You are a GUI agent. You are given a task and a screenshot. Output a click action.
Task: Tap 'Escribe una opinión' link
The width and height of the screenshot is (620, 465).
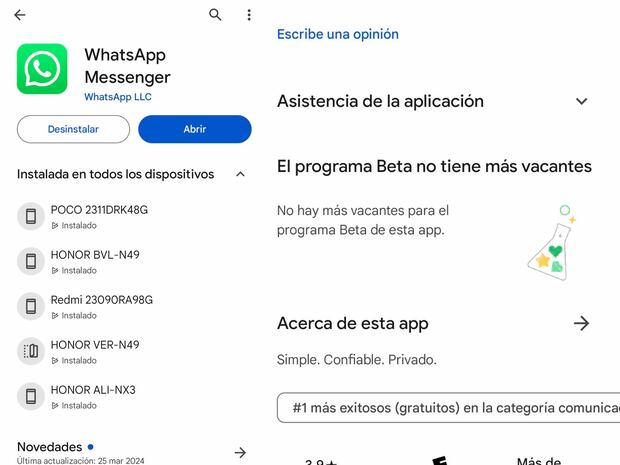[x=338, y=34]
